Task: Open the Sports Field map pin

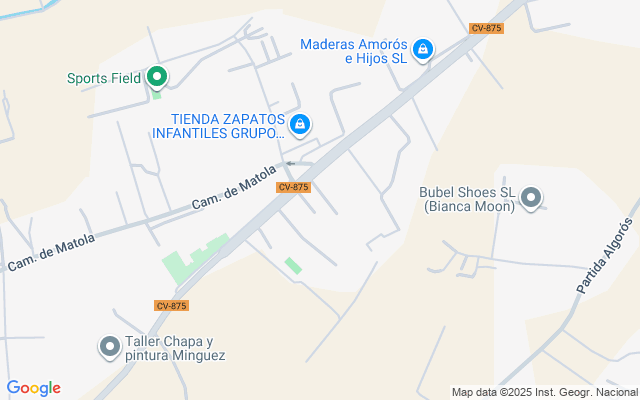Action: pyautogui.click(x=157, y=78)
